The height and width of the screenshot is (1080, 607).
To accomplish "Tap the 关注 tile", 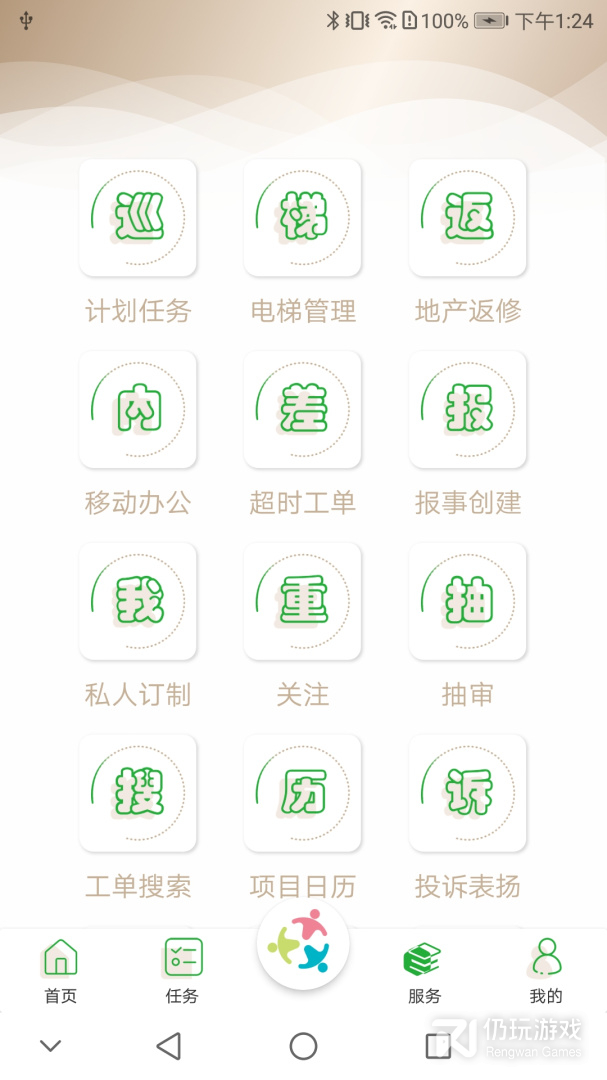I will pos(303,602).
